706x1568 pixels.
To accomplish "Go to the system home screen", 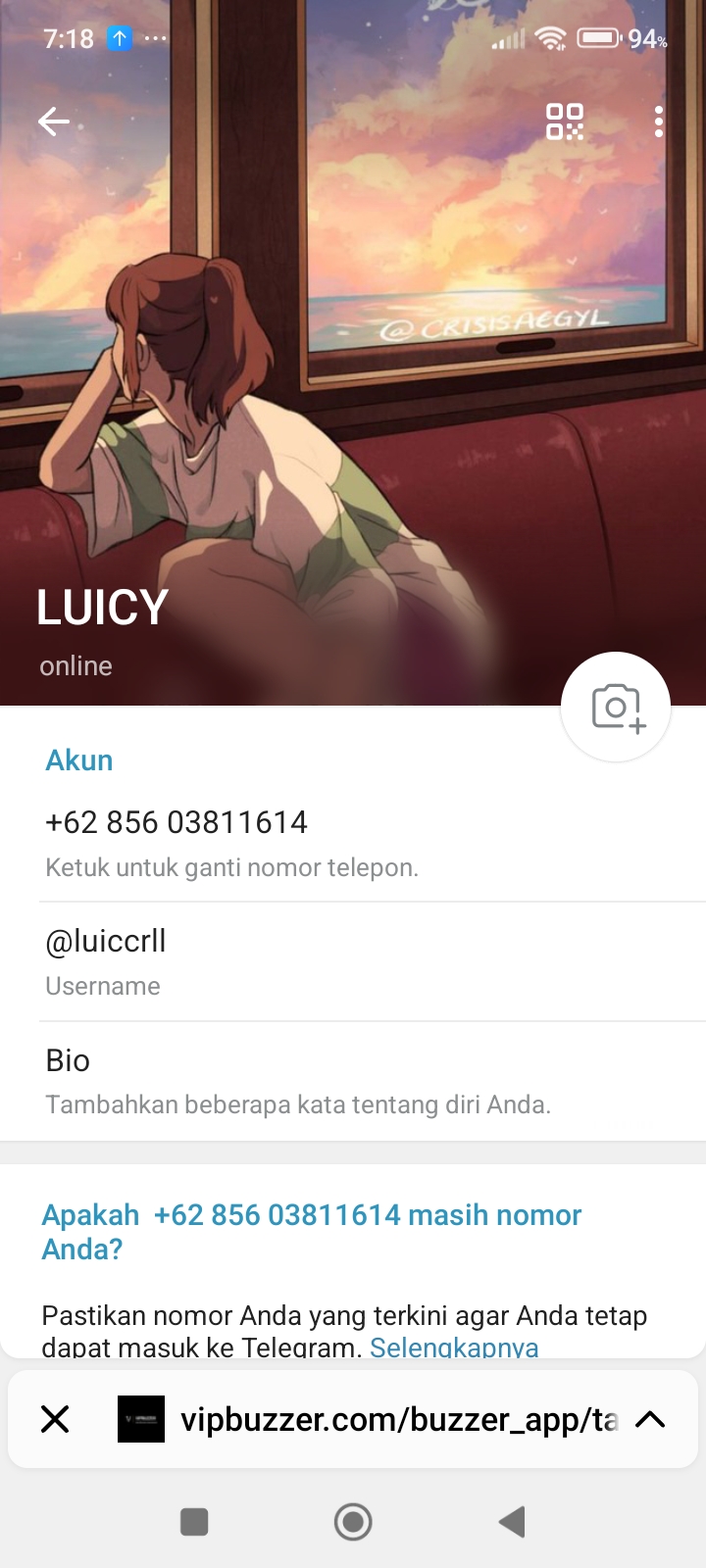I will tap(353, 1522).
